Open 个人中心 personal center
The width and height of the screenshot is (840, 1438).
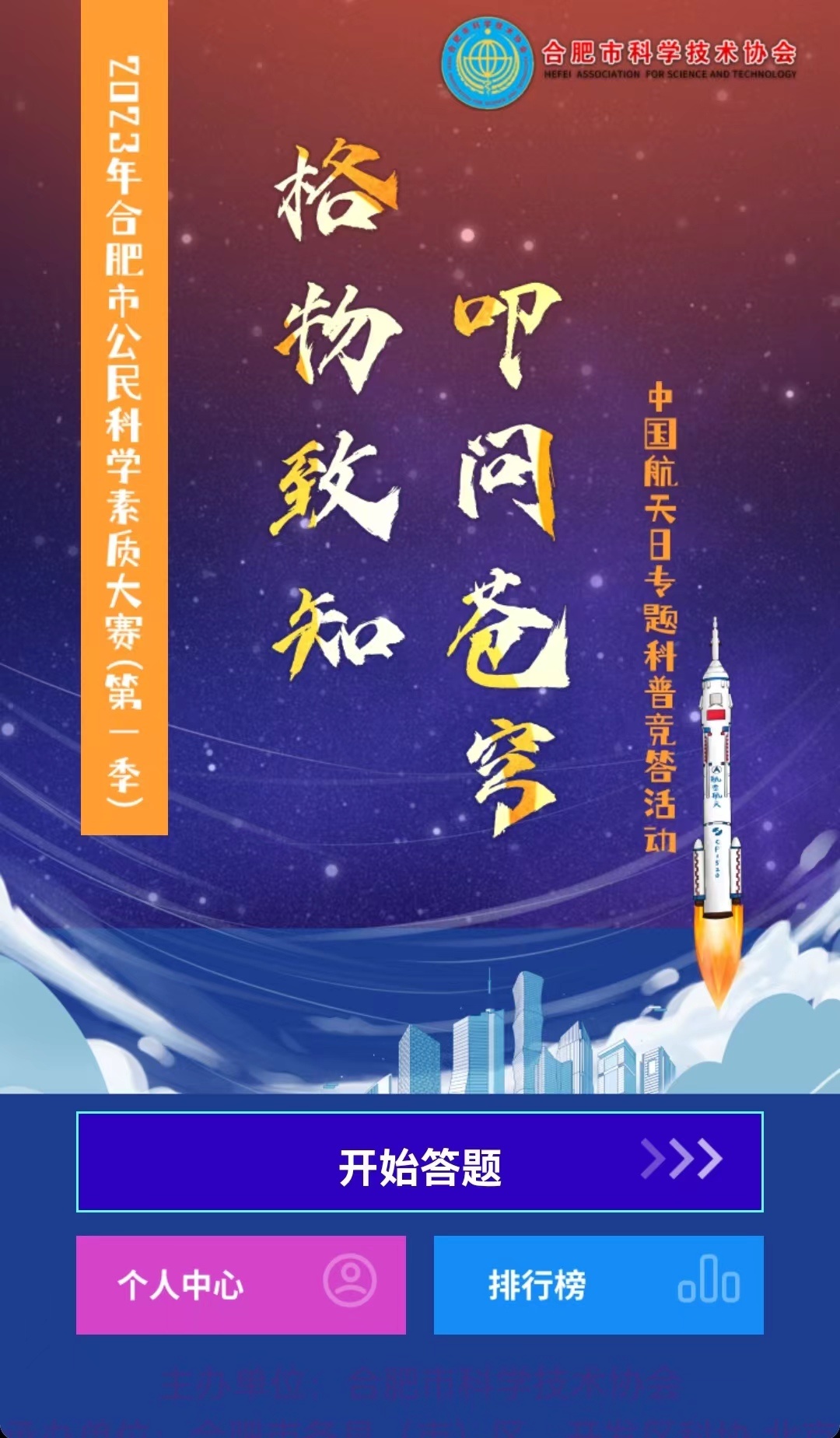[241, 1285]
